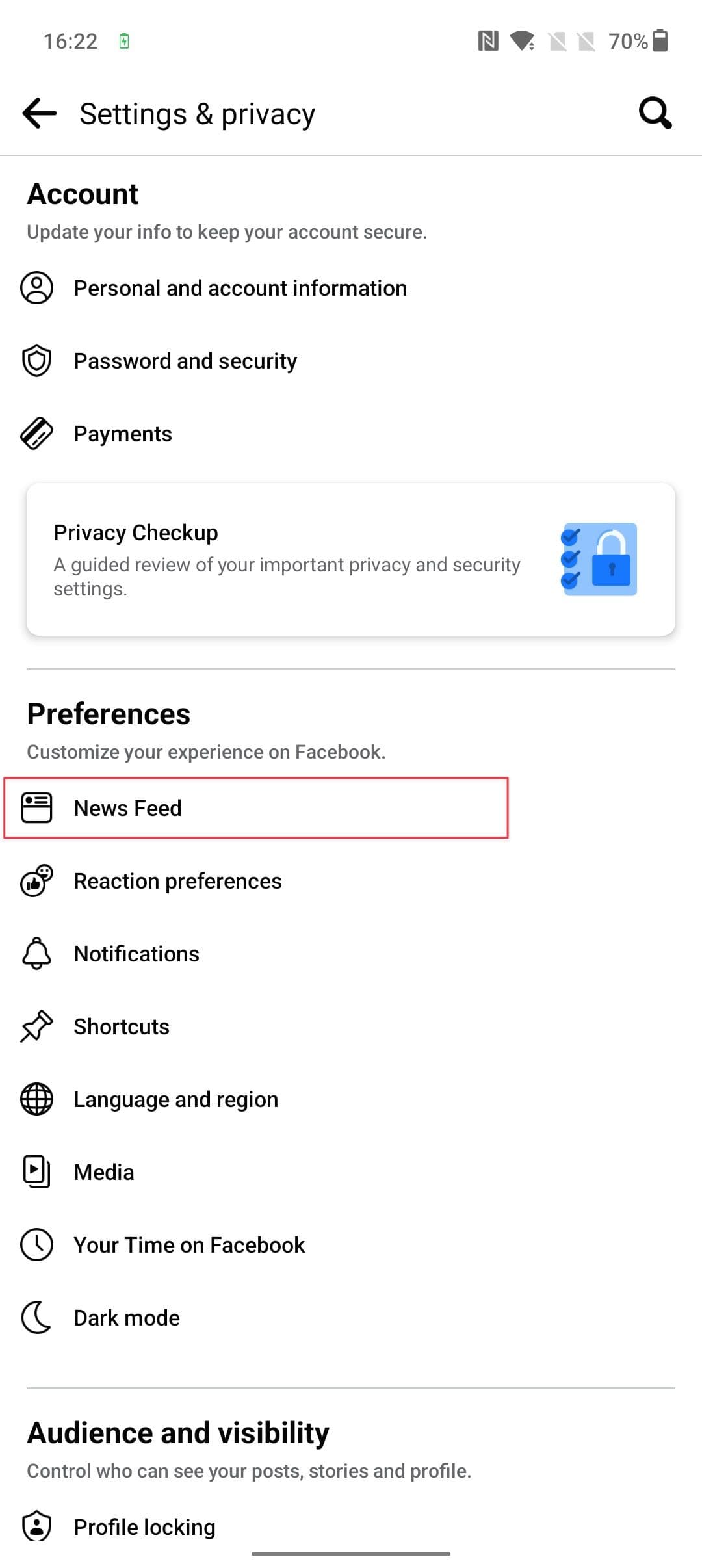The image size is (702, 1568).
Task: Click the Reaction preferences thumbs-up icon
Action: click(x=37, y=881)
